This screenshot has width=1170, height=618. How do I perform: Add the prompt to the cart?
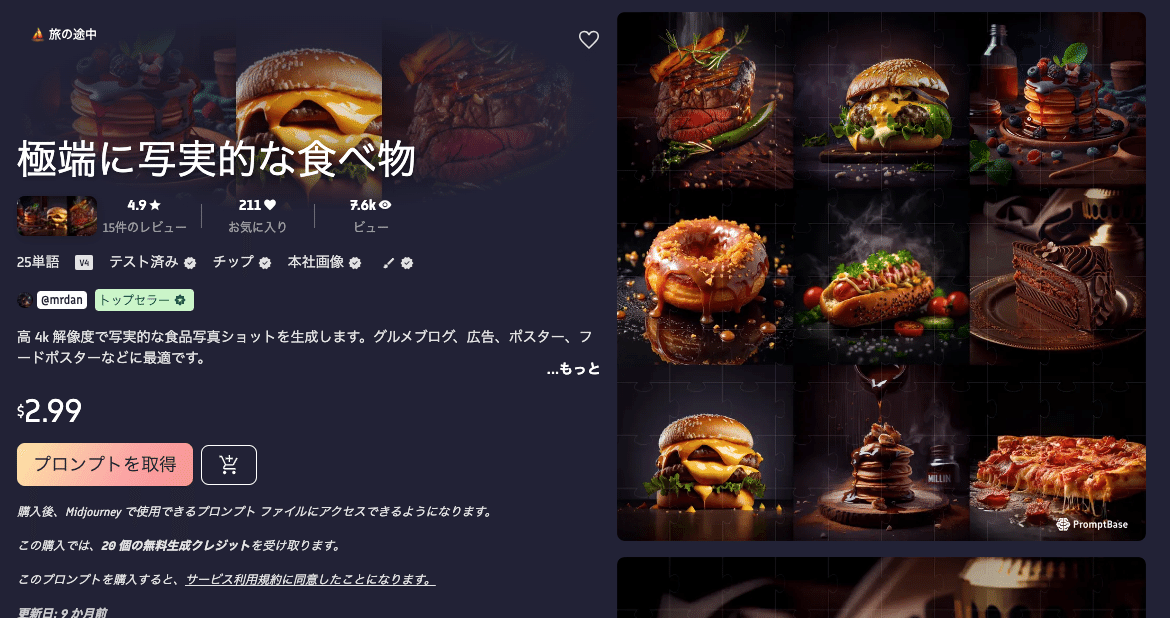point(229,465)
